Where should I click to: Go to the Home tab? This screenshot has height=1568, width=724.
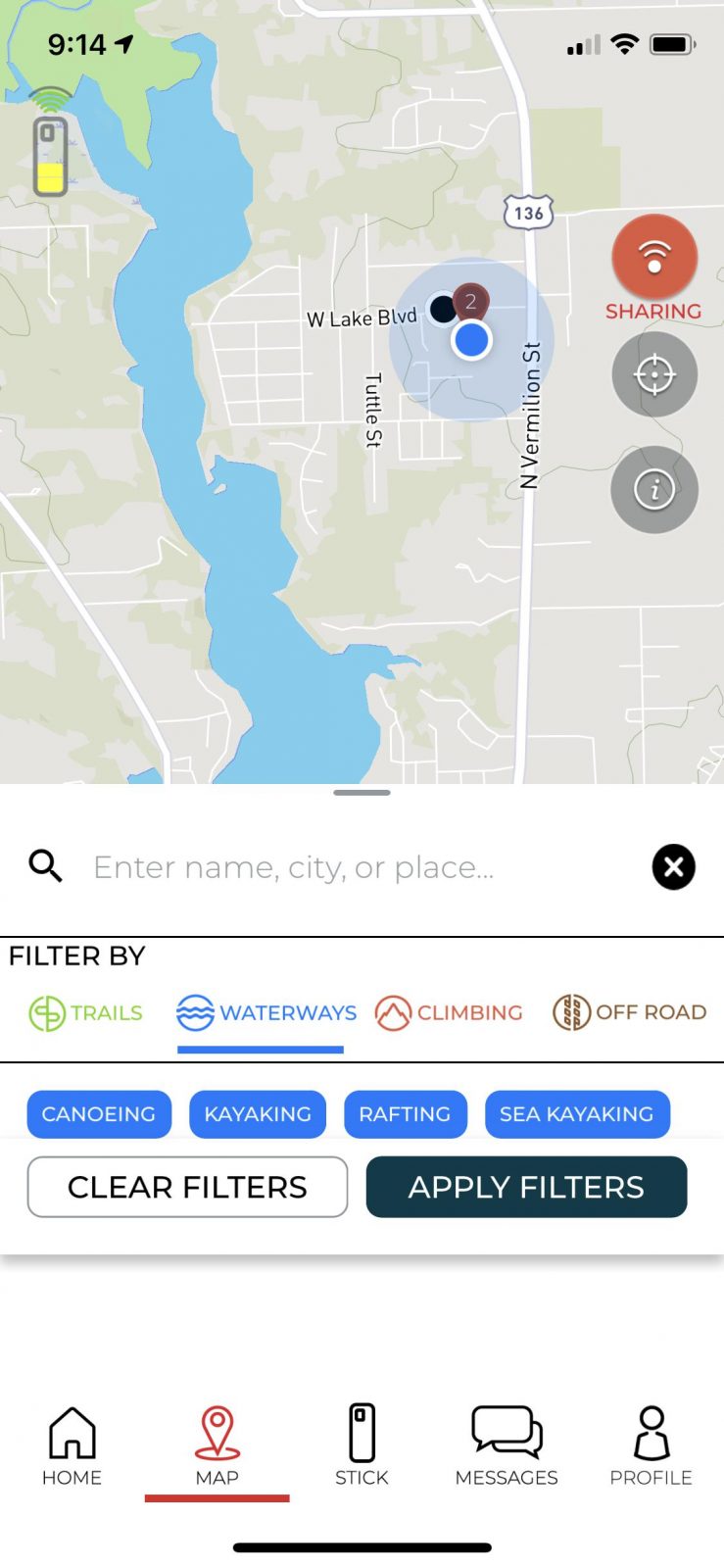pos(72,1446)
